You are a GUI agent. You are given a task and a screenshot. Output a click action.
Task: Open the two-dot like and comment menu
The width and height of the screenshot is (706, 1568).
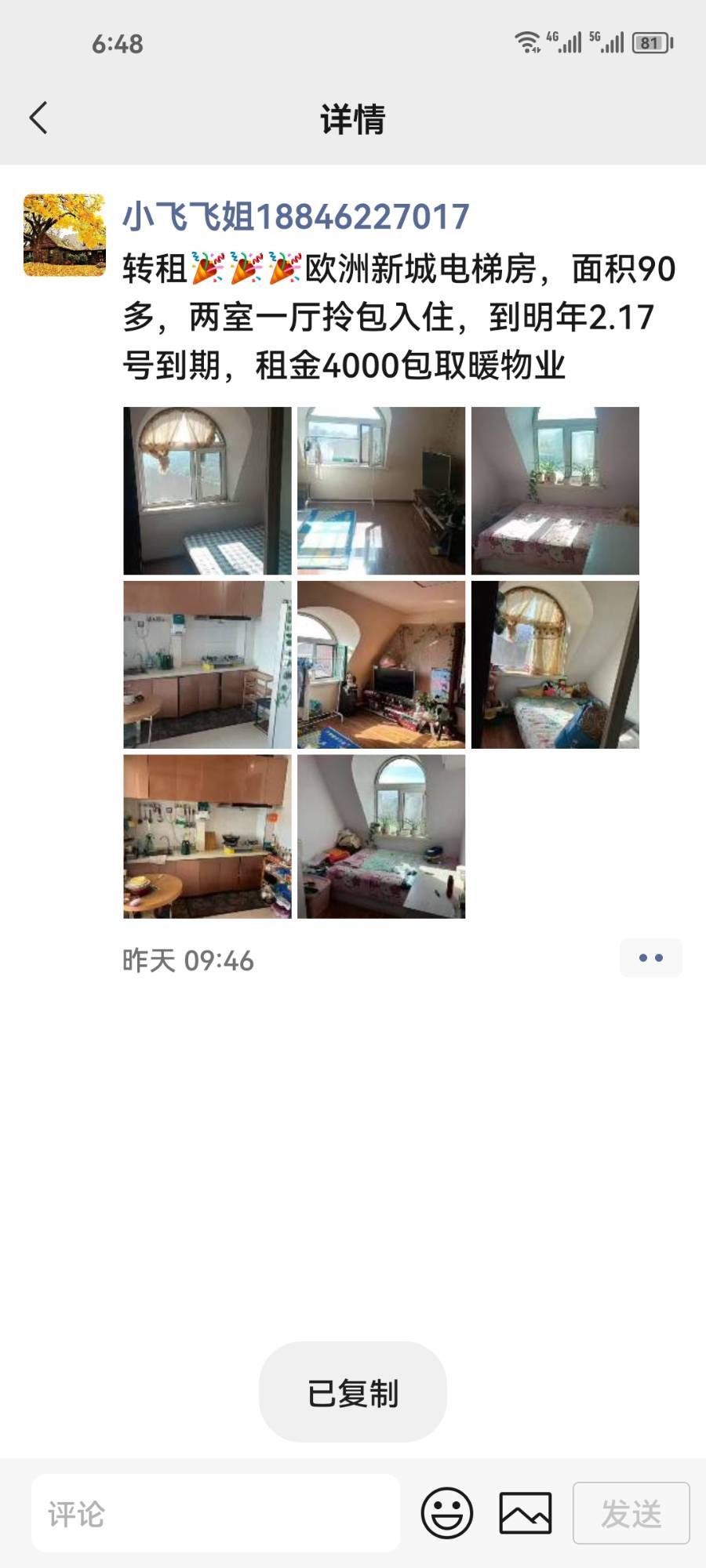[x=650, y=958]
